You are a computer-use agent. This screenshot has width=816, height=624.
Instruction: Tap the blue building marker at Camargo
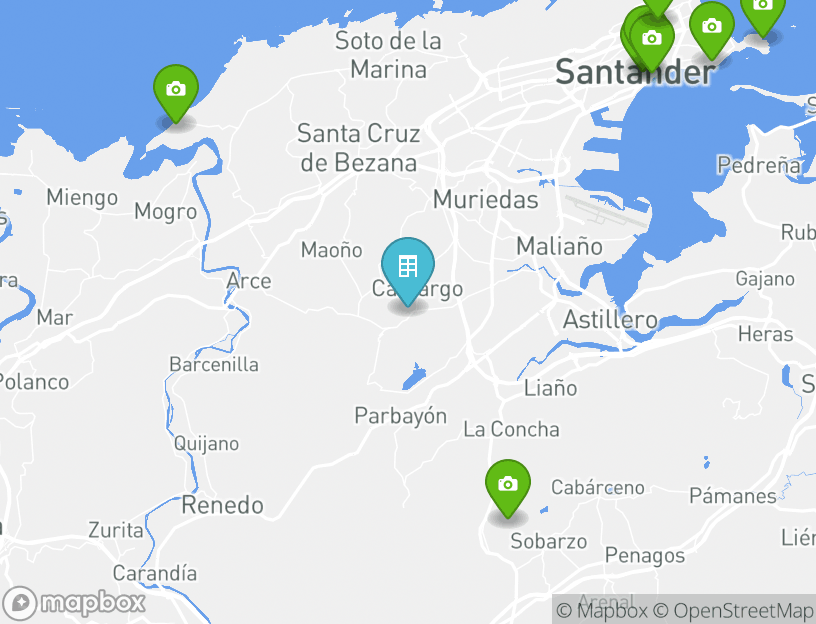pyautogui.click(x=408, y=268)
